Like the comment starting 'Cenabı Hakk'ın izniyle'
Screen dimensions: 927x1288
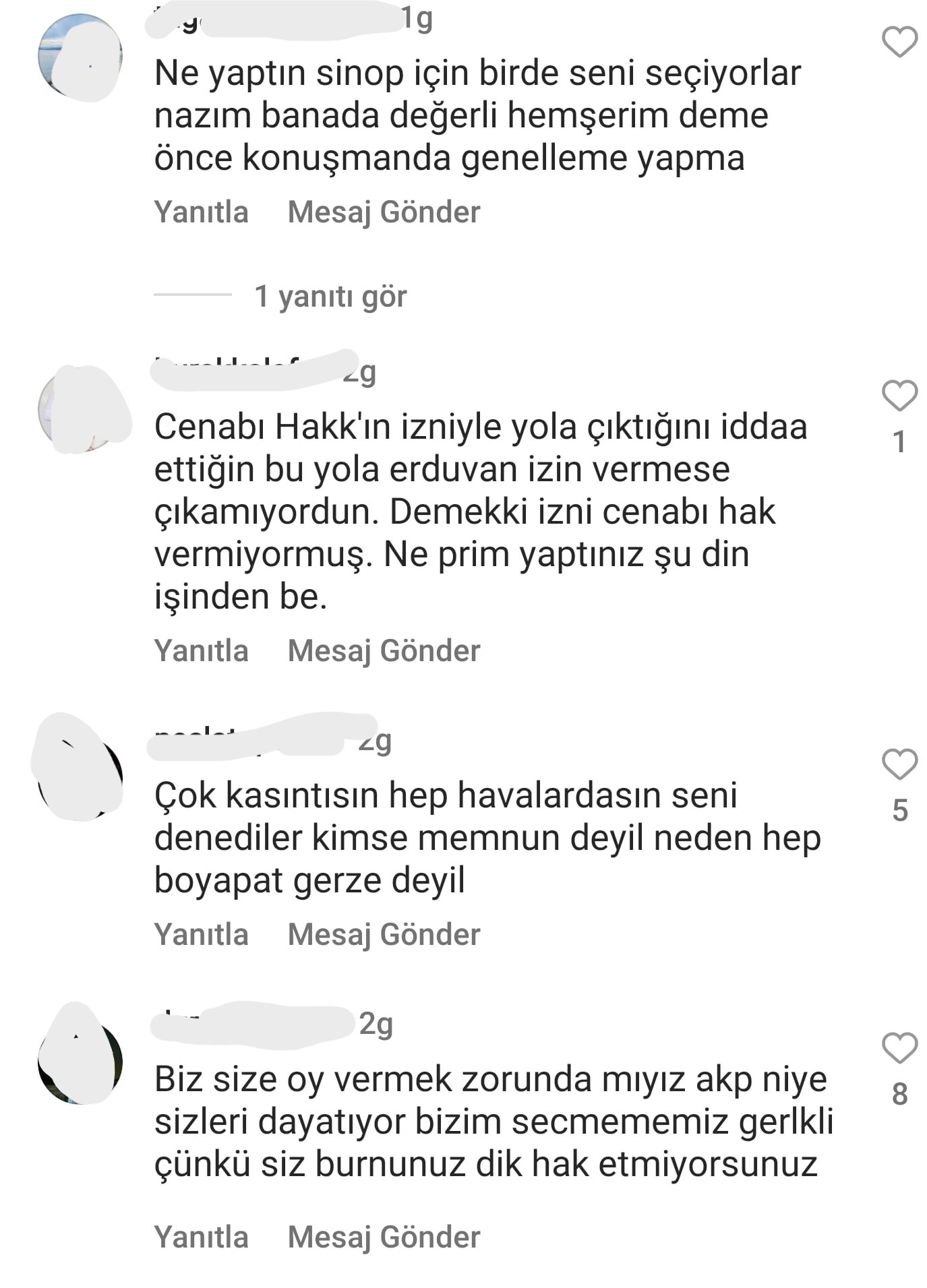tap(899, 396)
